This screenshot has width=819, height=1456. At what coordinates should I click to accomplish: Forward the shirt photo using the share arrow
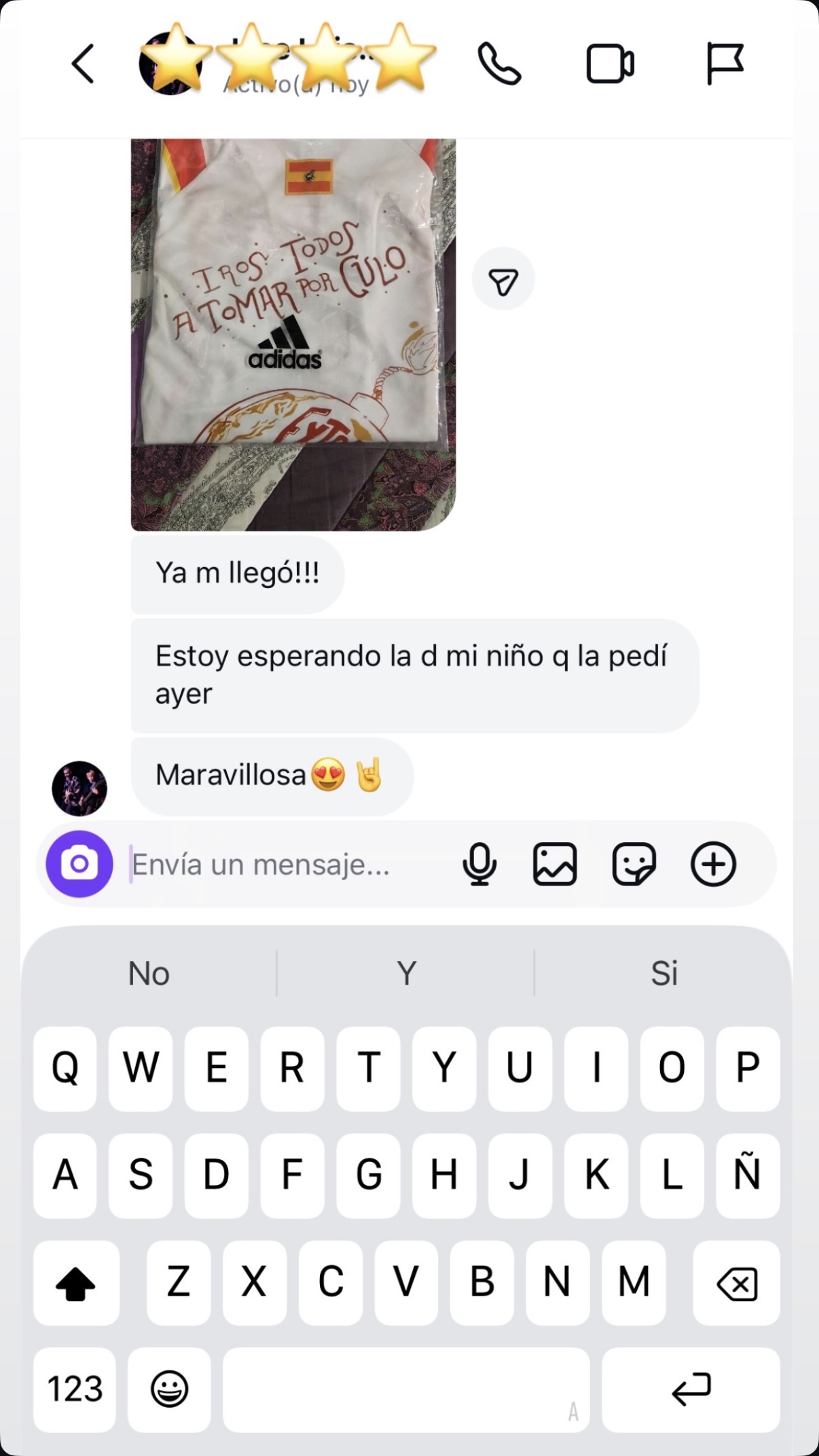point(504,277)
